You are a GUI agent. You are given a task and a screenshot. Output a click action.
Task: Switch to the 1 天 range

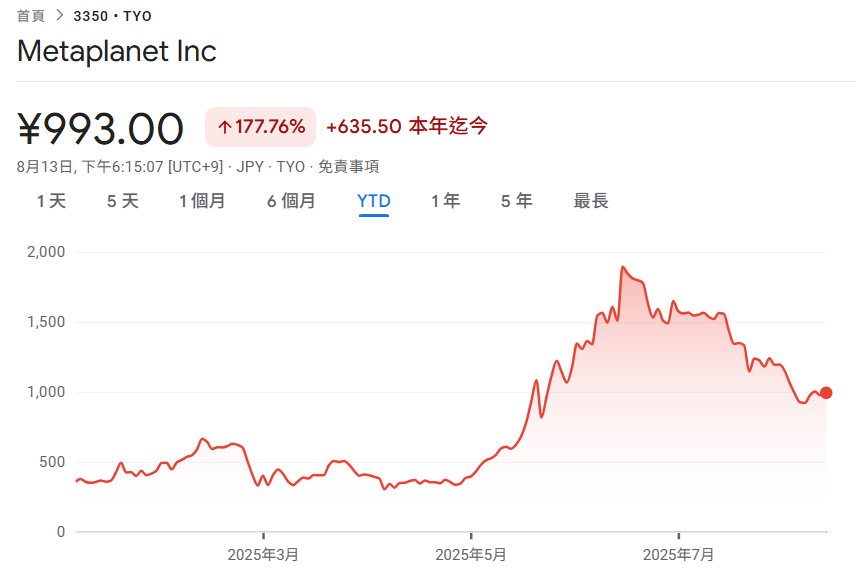click(x=52, y=201)
